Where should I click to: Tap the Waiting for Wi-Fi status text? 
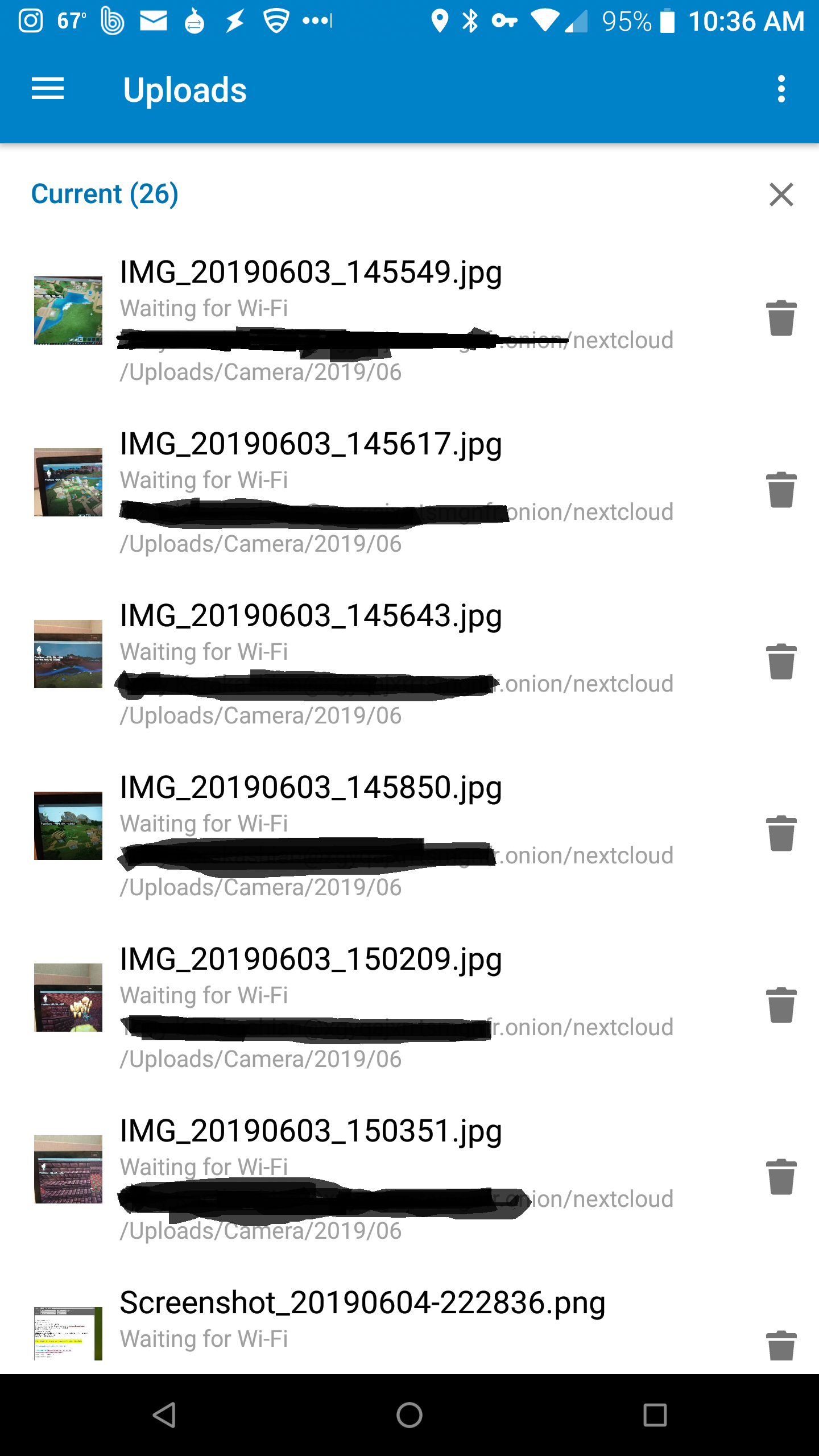205,307
